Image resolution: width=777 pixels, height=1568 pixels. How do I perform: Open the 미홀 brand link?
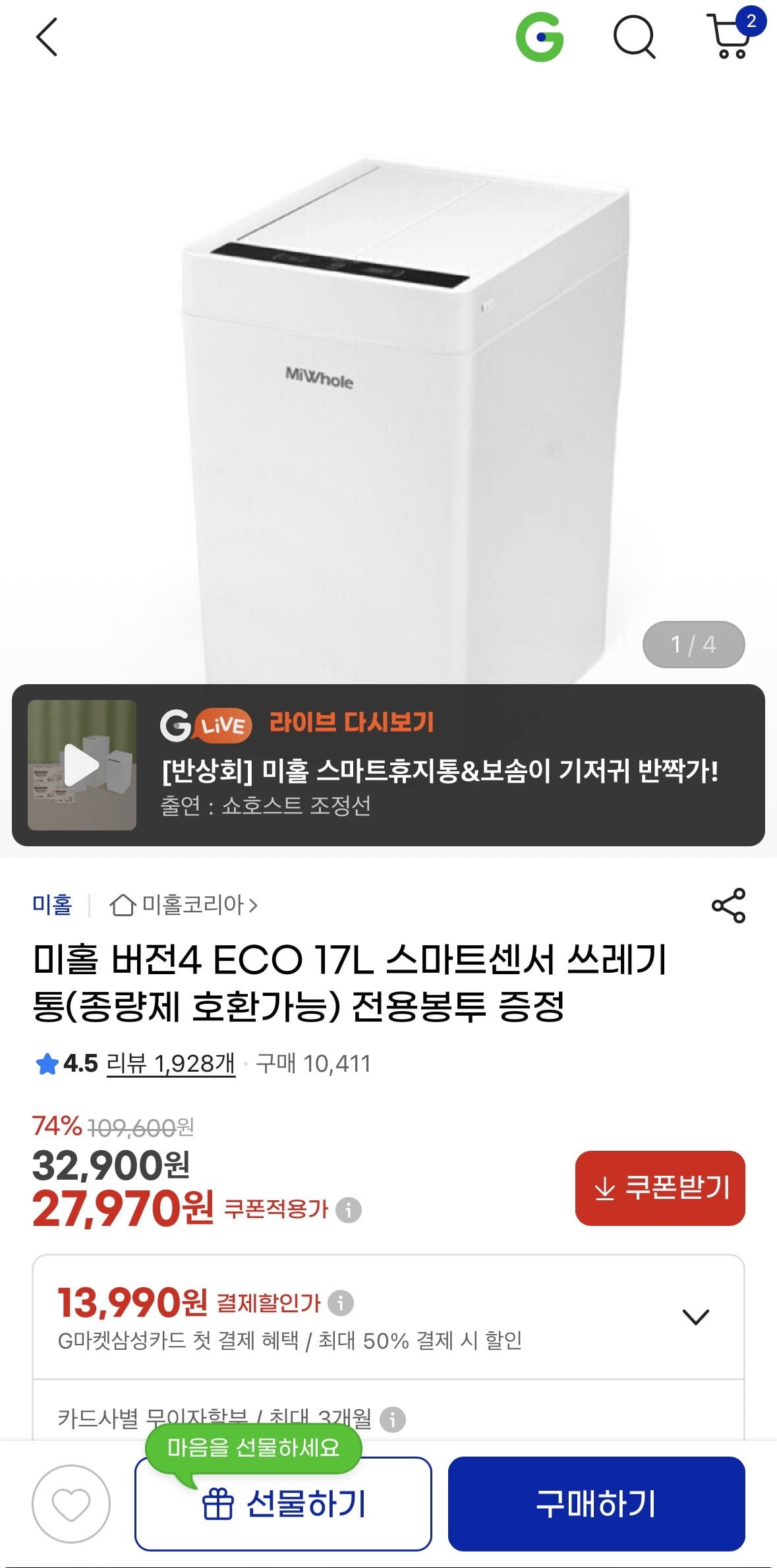[x=52, y=905]
